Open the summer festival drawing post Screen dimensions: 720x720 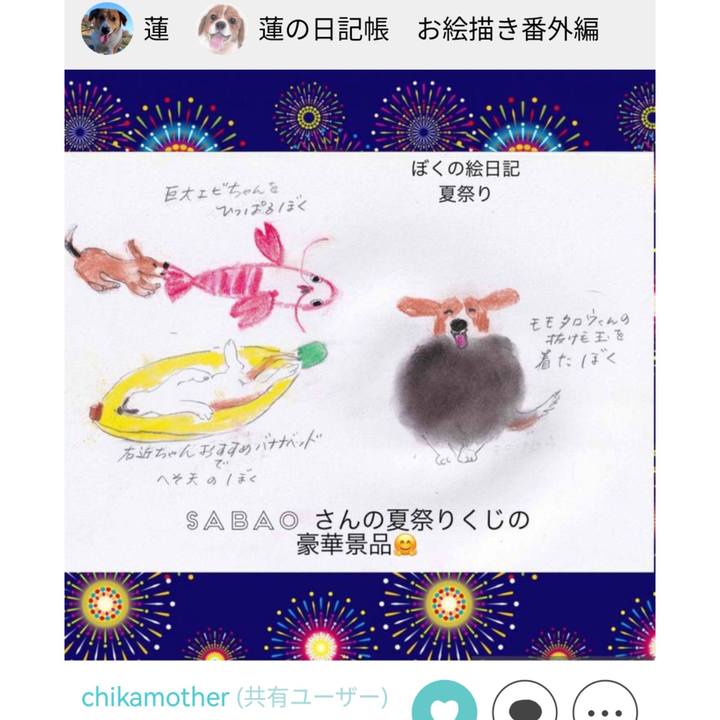tap(359, 364)
